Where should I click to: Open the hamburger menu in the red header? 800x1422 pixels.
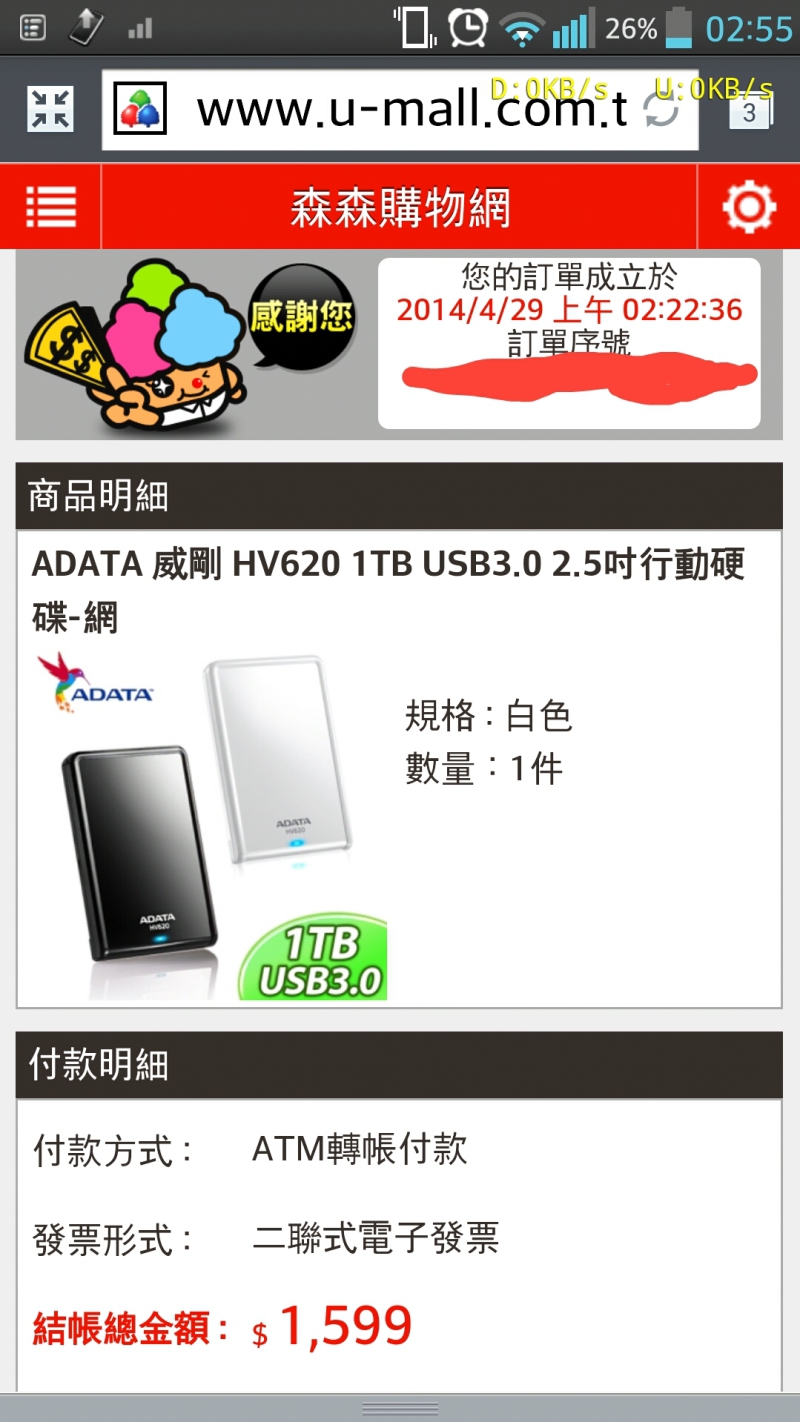51,207
